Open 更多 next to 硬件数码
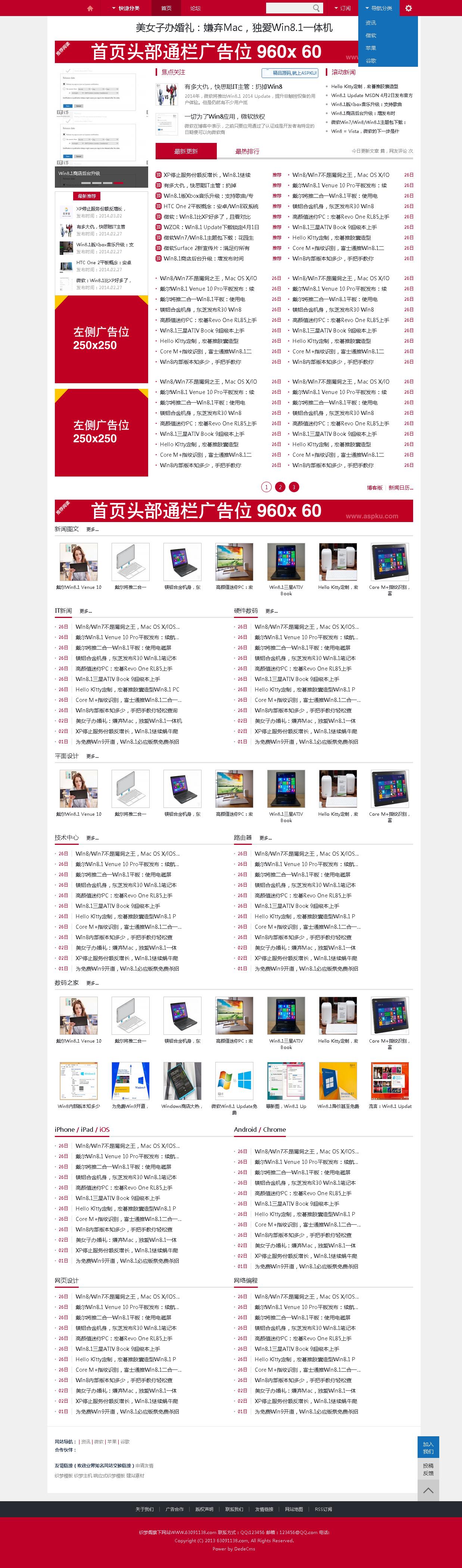The image size is (462, 1568). tap(271, 611)
